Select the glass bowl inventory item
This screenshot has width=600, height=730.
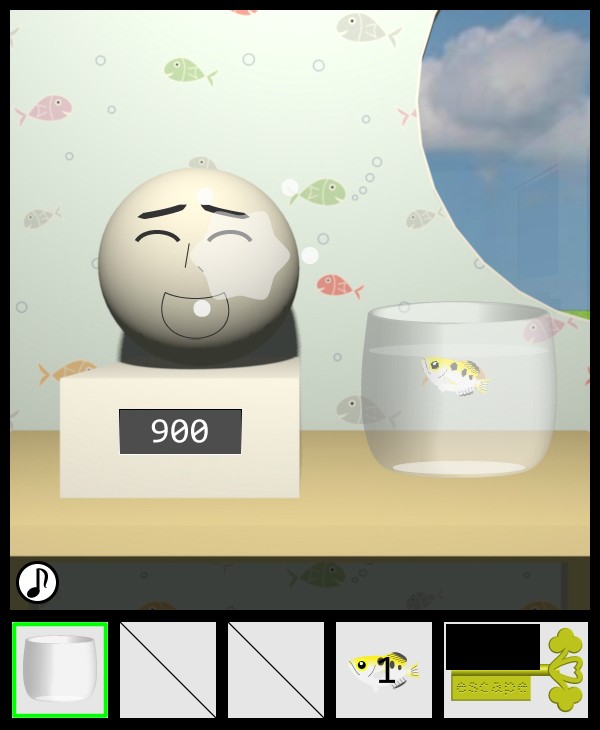60,669
